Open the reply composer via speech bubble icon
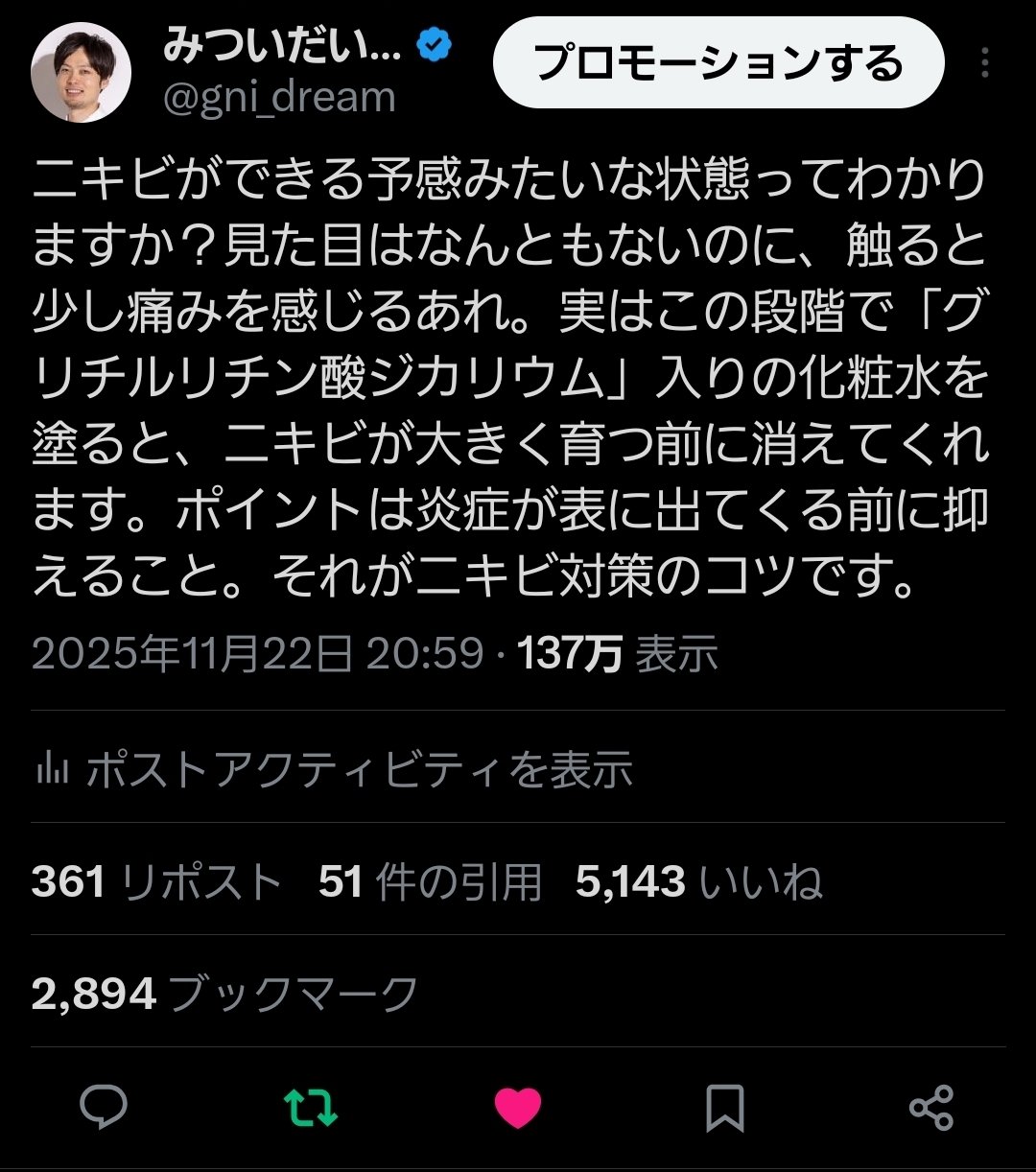This screenshot has height=1172, width=1036. tap(106, 1109)
